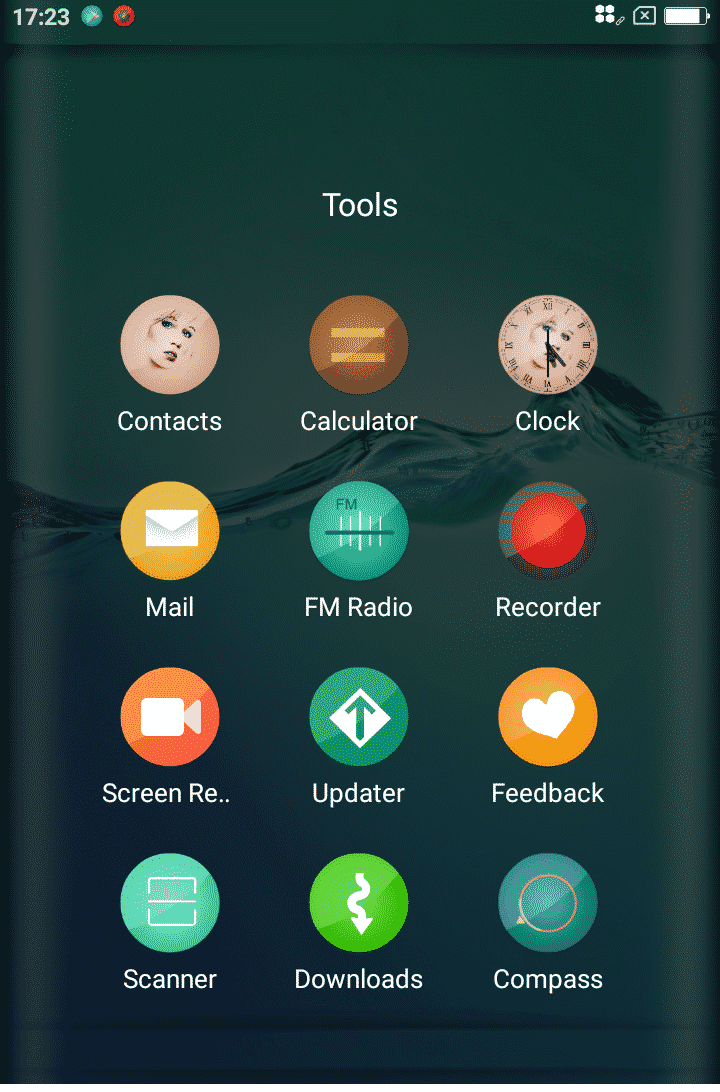Open the Clock app
This screenshot has height=1092, width=720.
(x=547, y=345)
